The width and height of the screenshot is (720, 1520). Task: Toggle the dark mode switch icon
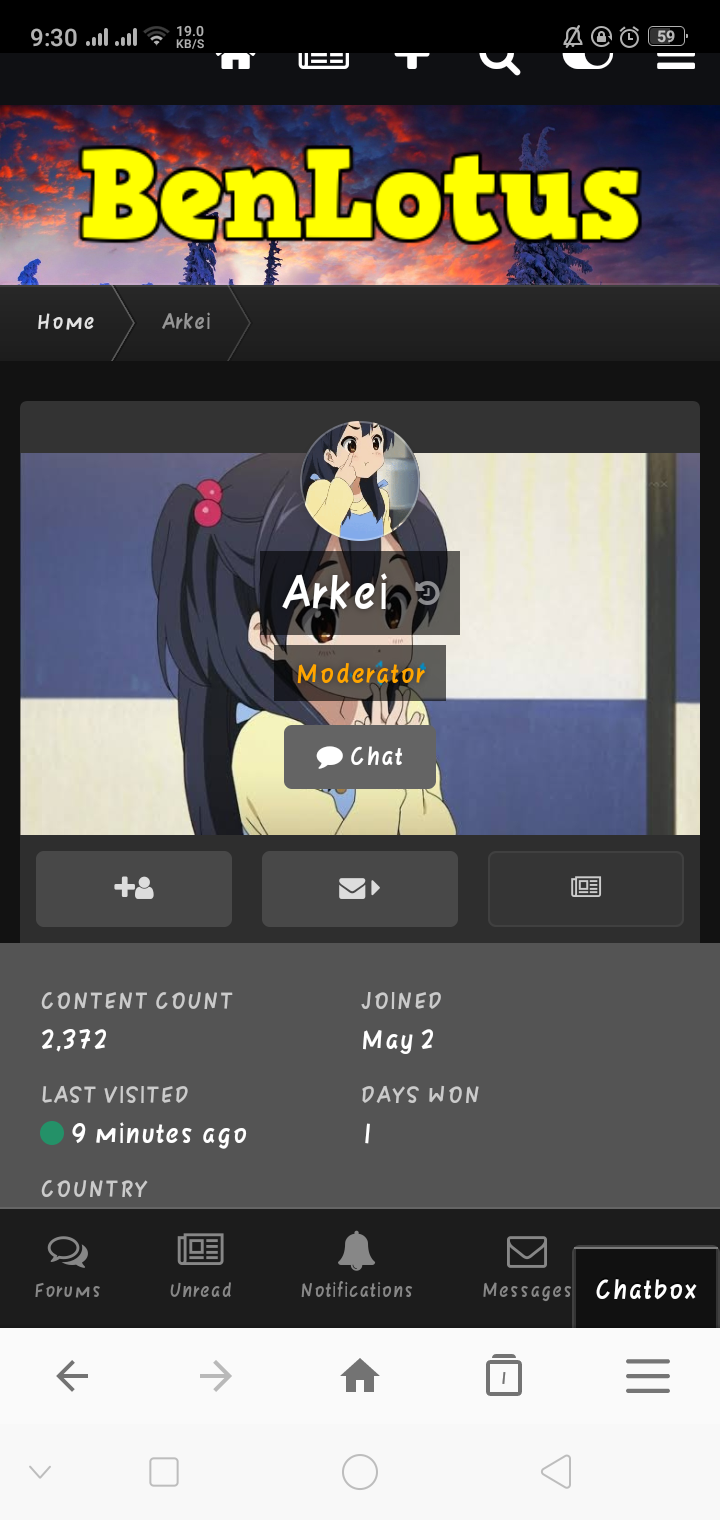pos(588,59)
